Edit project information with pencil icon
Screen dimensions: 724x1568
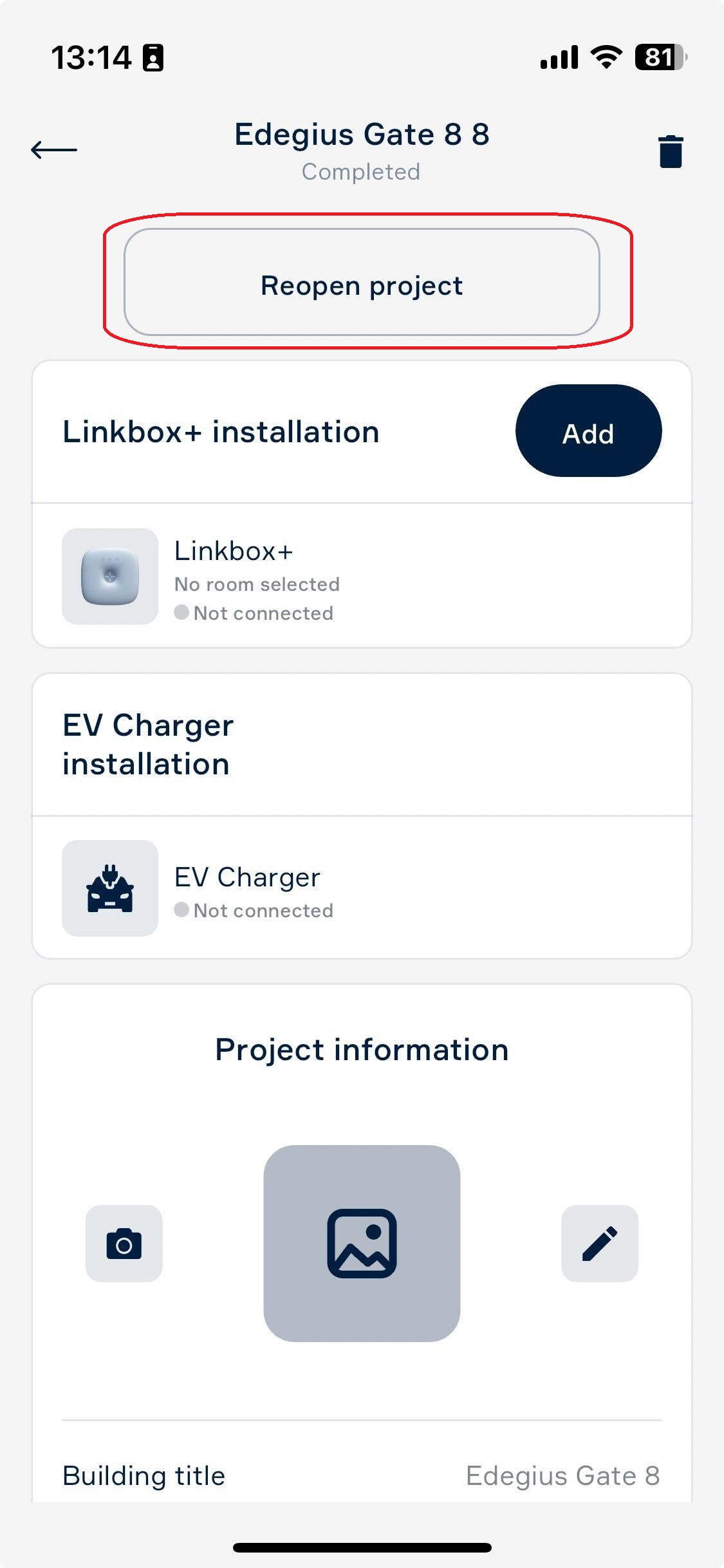point(600,1244)
